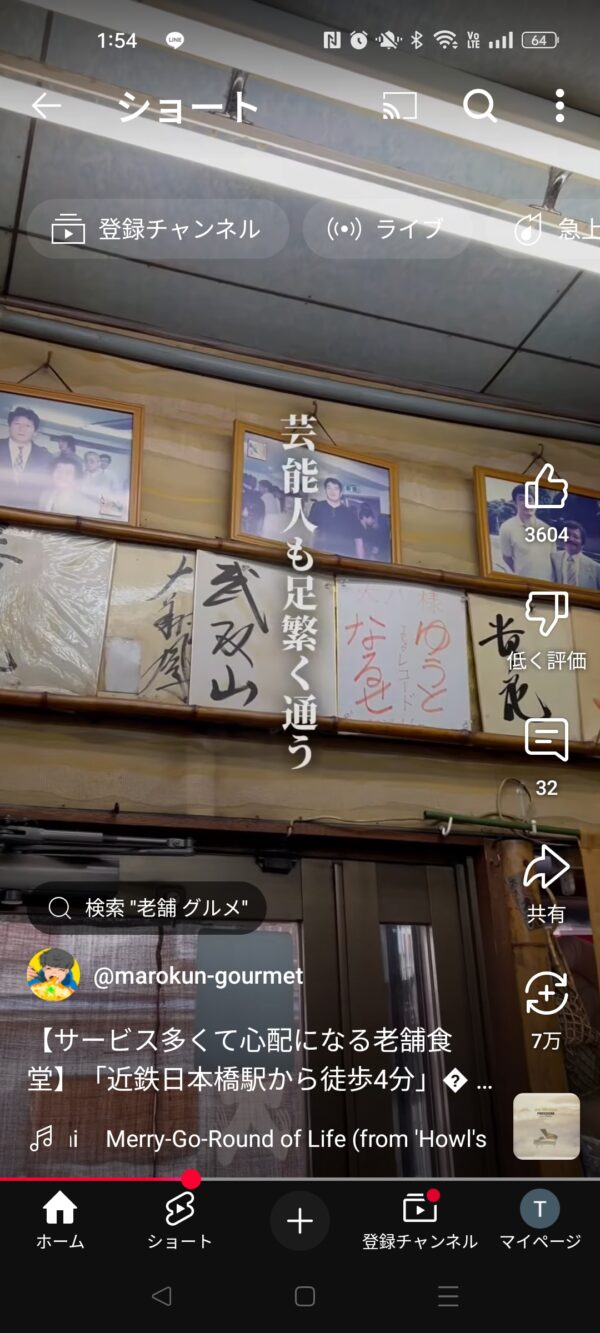Go to the ホーム tab

(x=60, y=1220)
